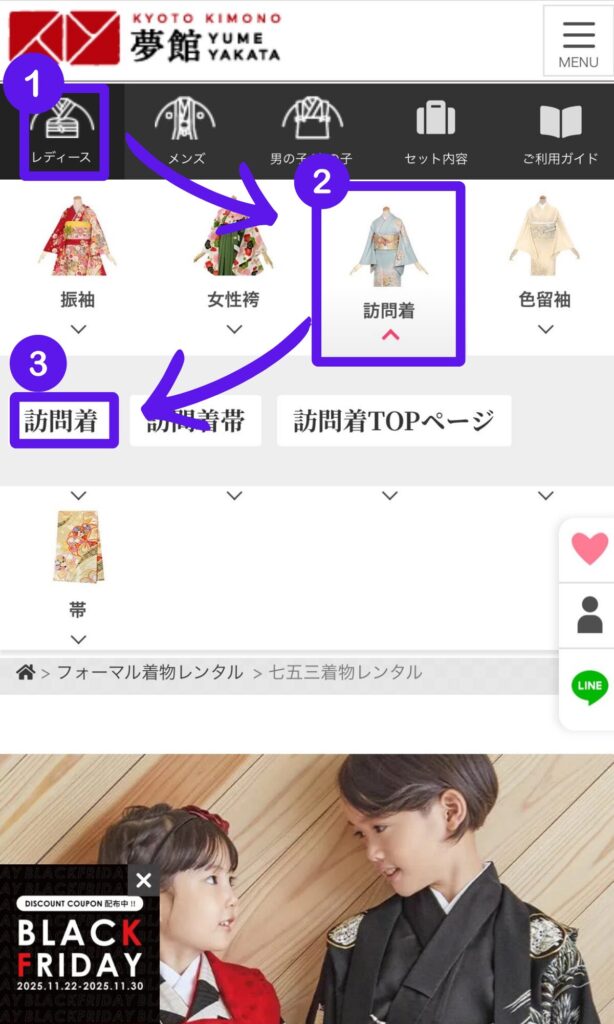Screen dimensions: 614x1024
Task: Open 訪問着TOPページ
Action: (394, 421)
